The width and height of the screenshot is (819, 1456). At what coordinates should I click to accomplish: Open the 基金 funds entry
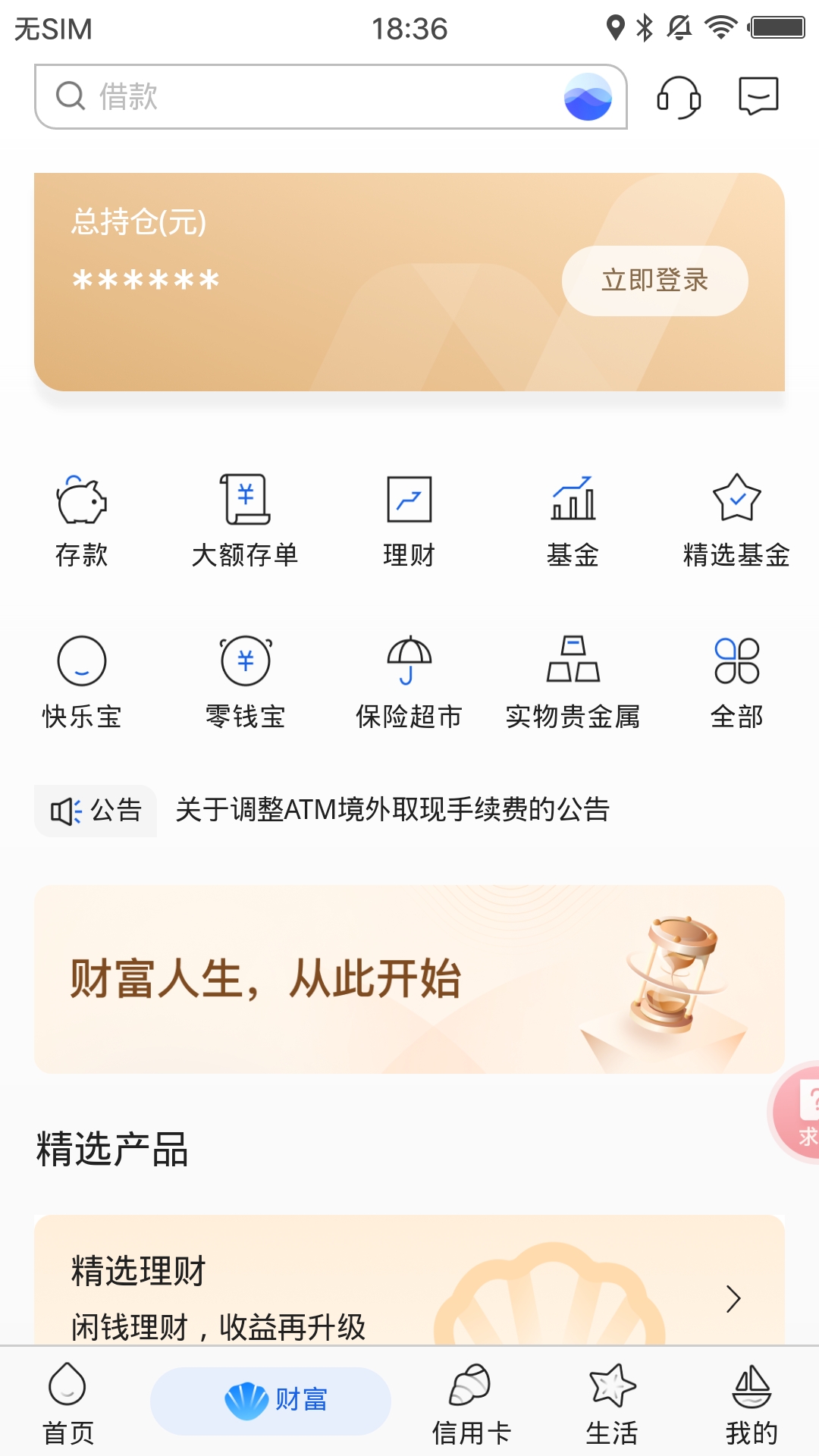[573, 520]
